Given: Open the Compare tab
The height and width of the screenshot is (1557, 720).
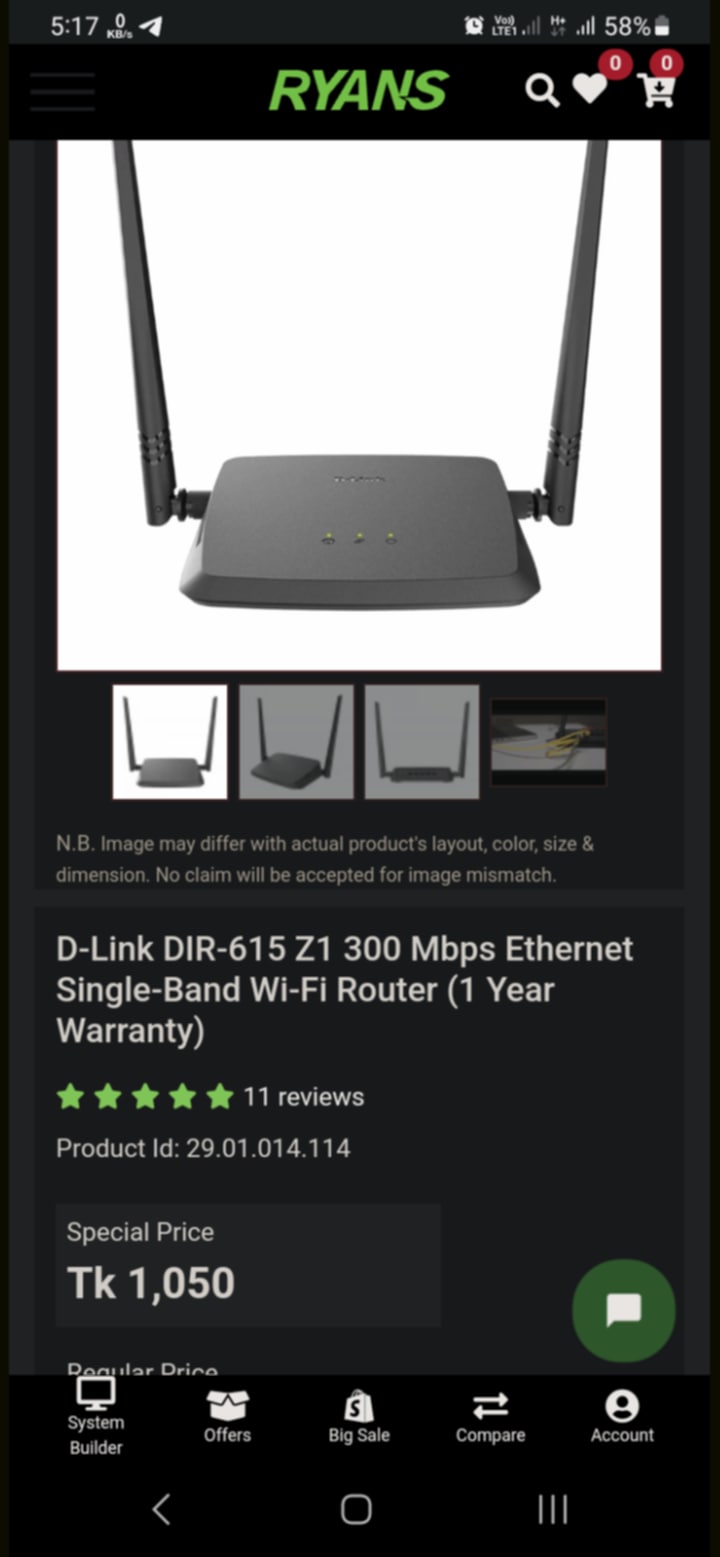Looking at the screenshot, I should click(490, 1418).
